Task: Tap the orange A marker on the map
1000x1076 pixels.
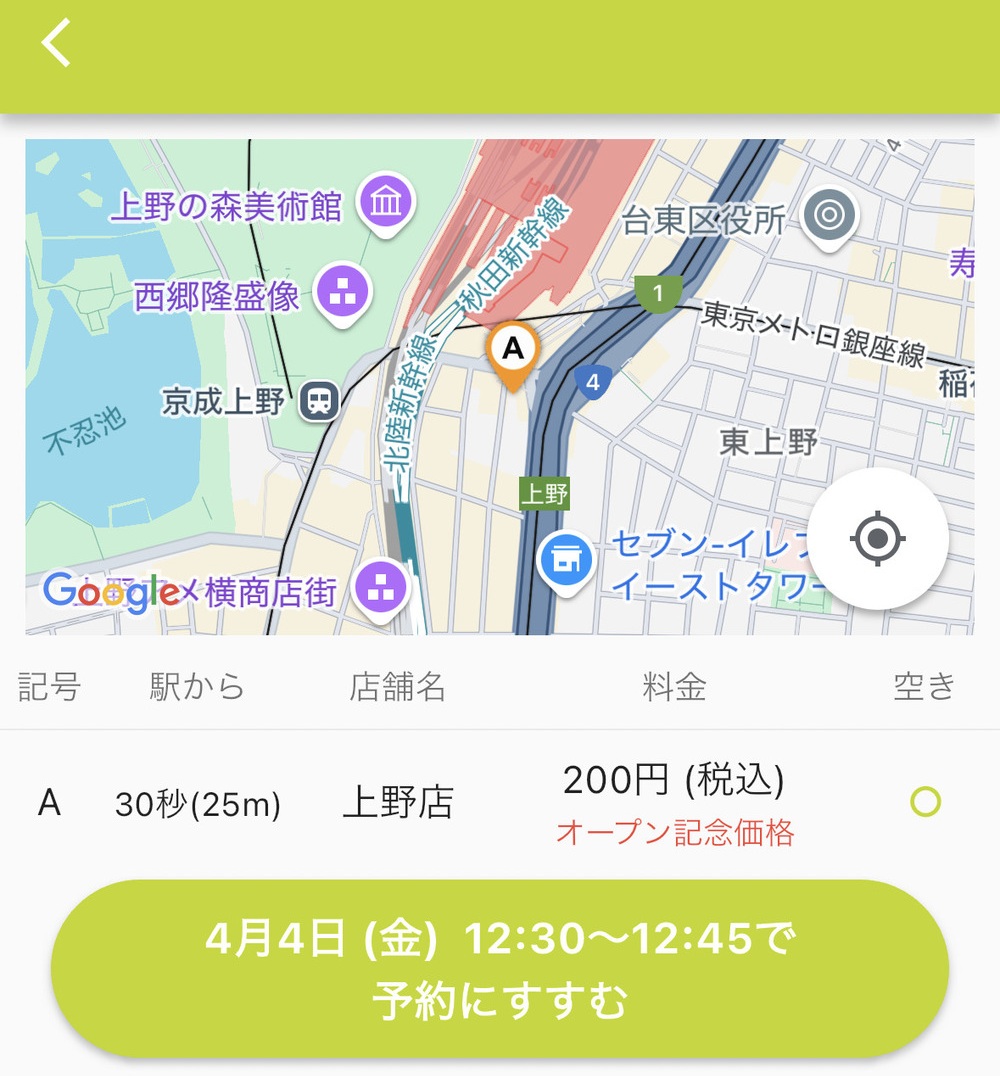Action: [x=513, y=352]
